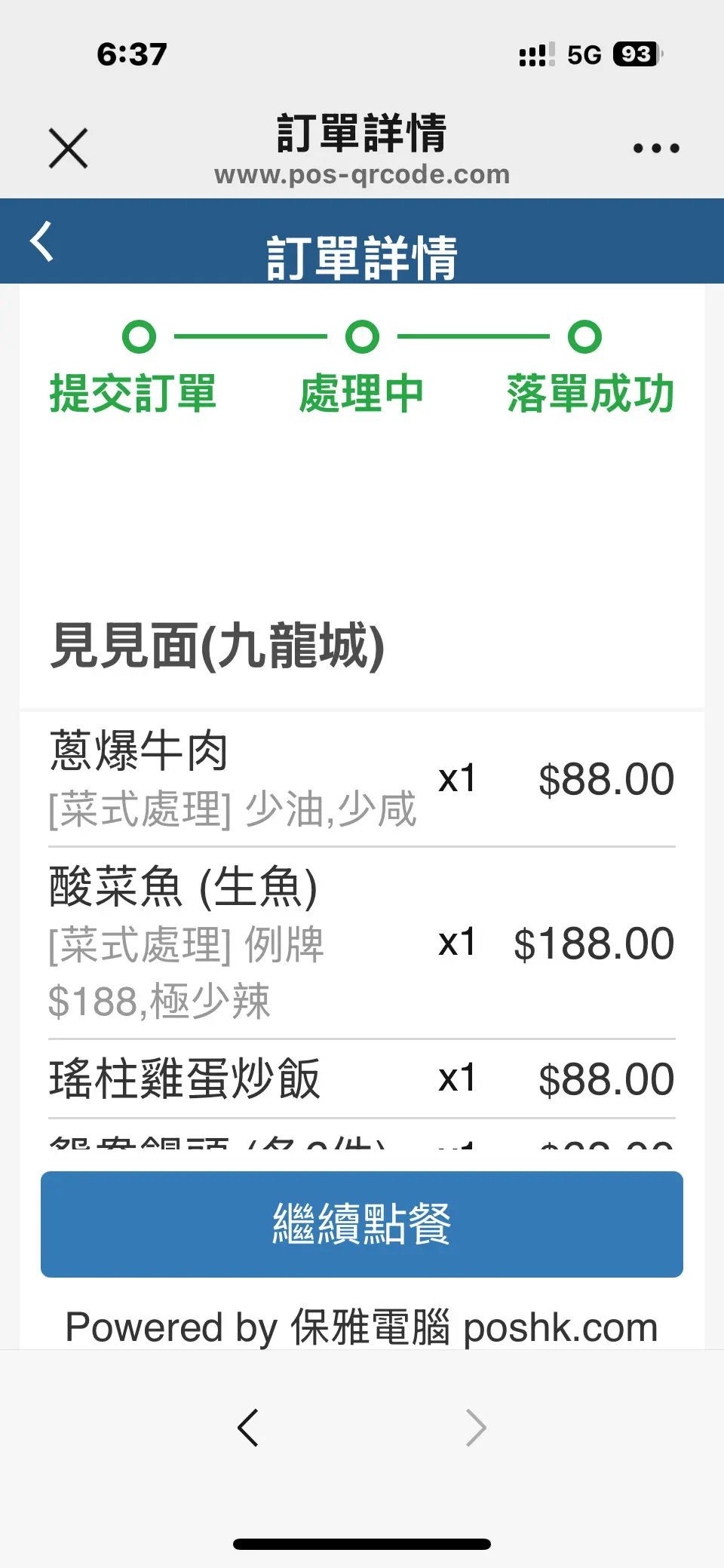Close the in-app browser window

coord(69,148)
